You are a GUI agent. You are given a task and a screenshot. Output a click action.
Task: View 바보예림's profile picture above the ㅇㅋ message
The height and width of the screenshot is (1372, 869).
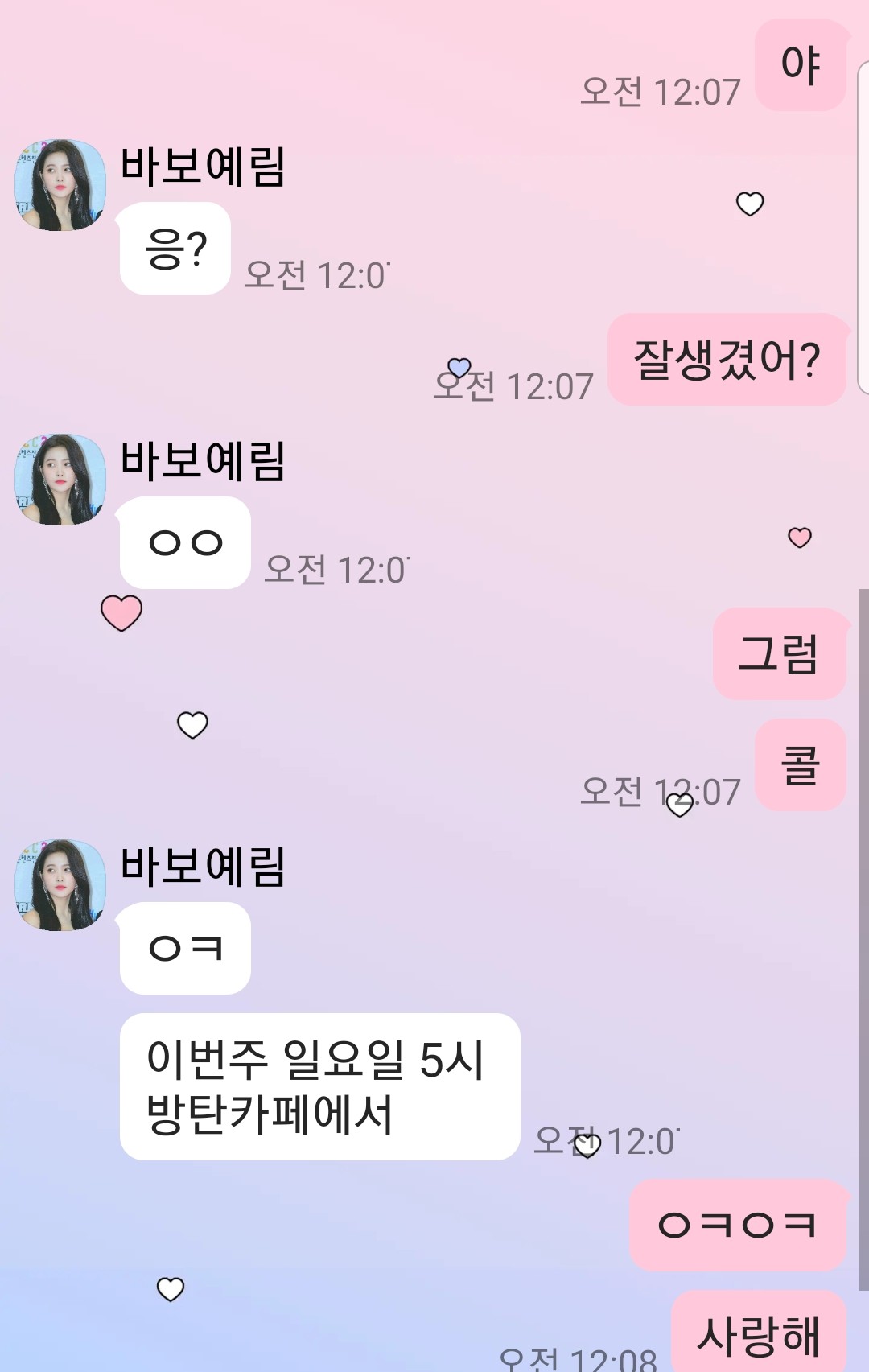click(x=60, y=885)
